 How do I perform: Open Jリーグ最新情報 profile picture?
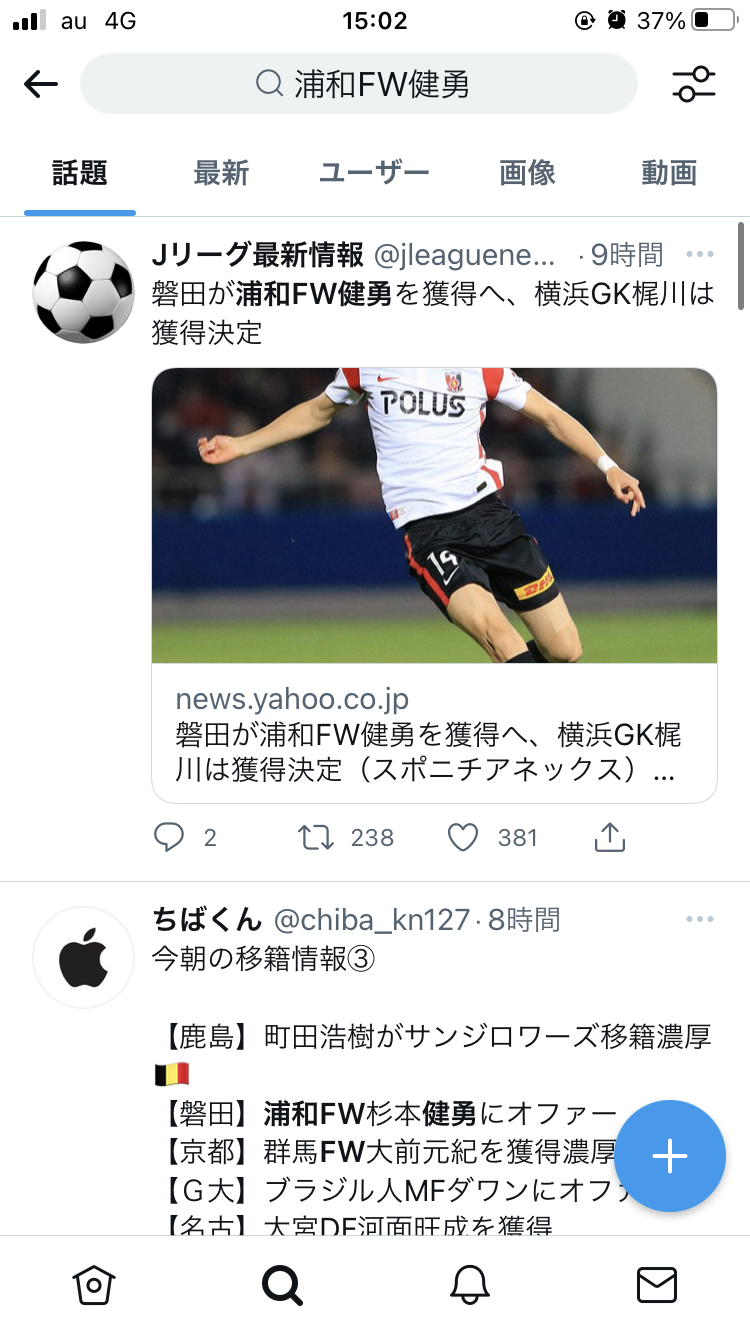(84, 292)
